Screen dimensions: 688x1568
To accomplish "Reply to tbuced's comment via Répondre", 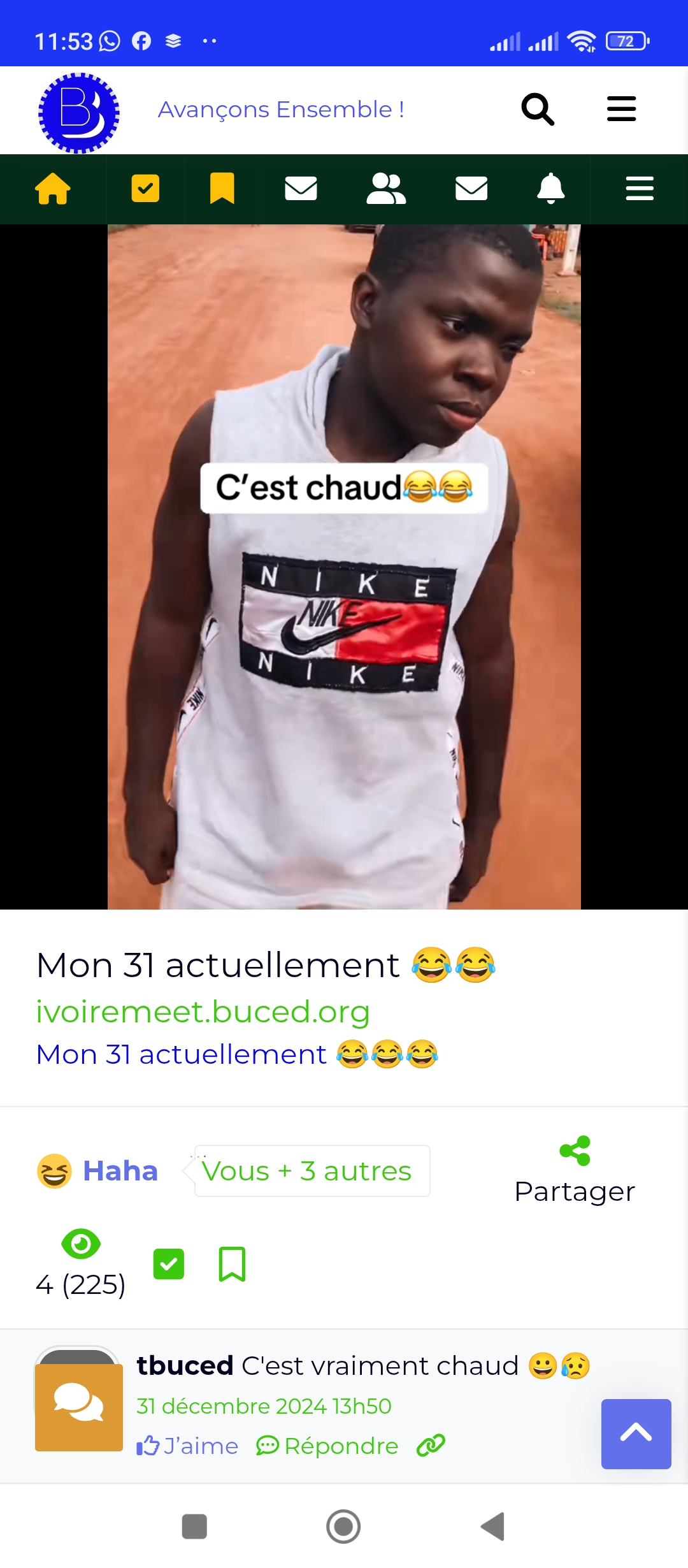I will (x=327, y=1446).
